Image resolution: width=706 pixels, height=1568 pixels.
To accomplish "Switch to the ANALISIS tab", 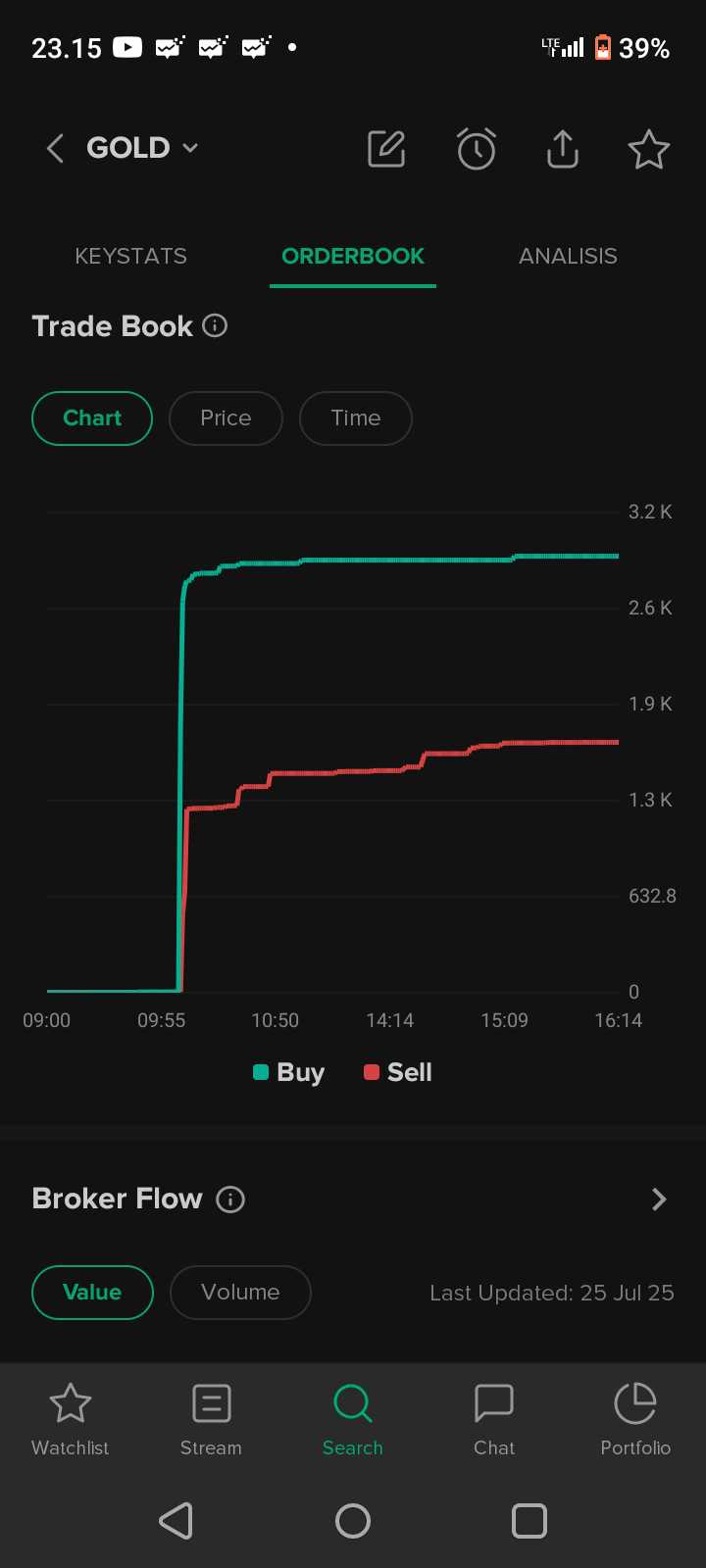I will tap(568, 256).
